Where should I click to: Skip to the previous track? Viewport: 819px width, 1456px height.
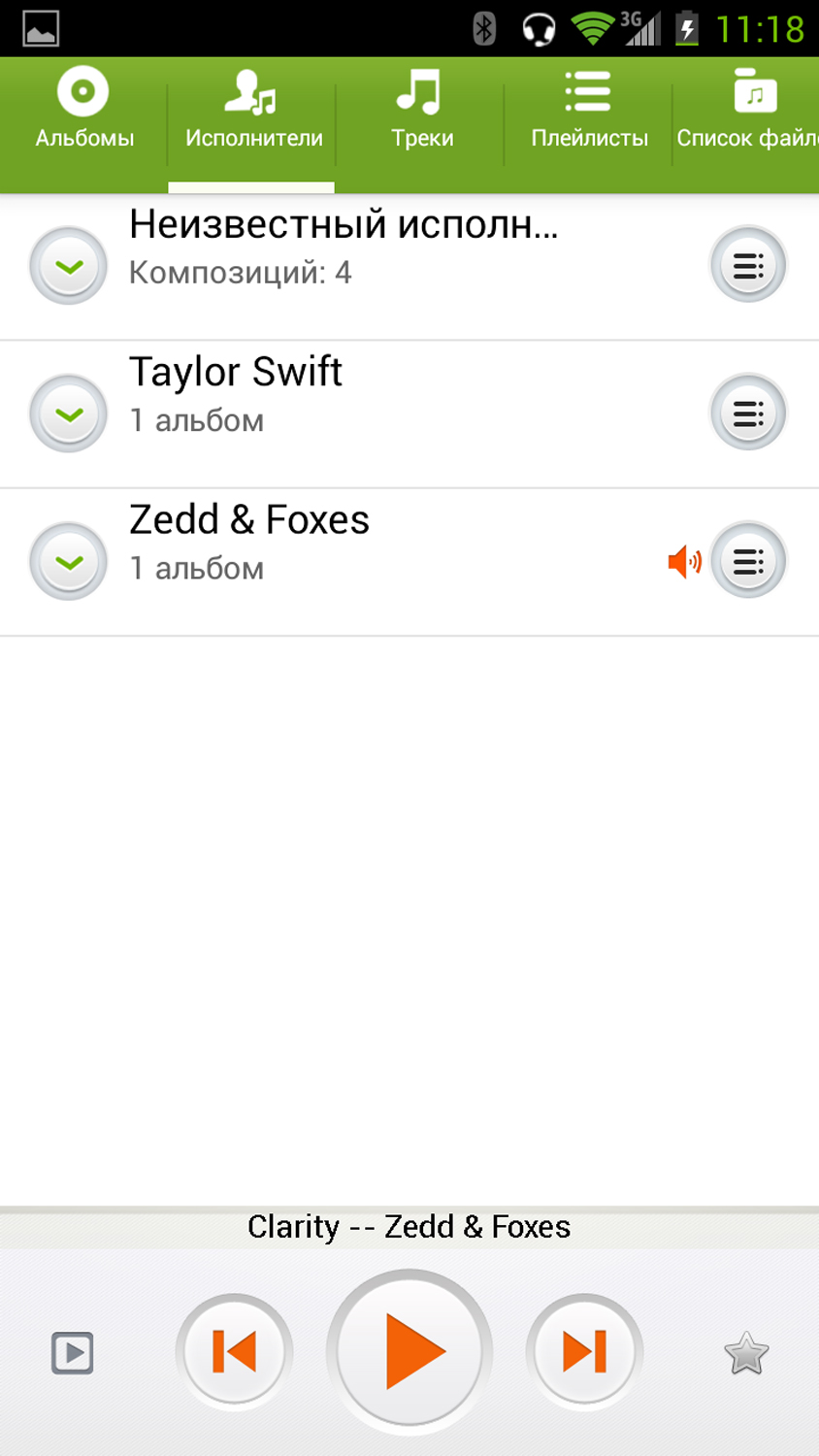point(234,1351)
